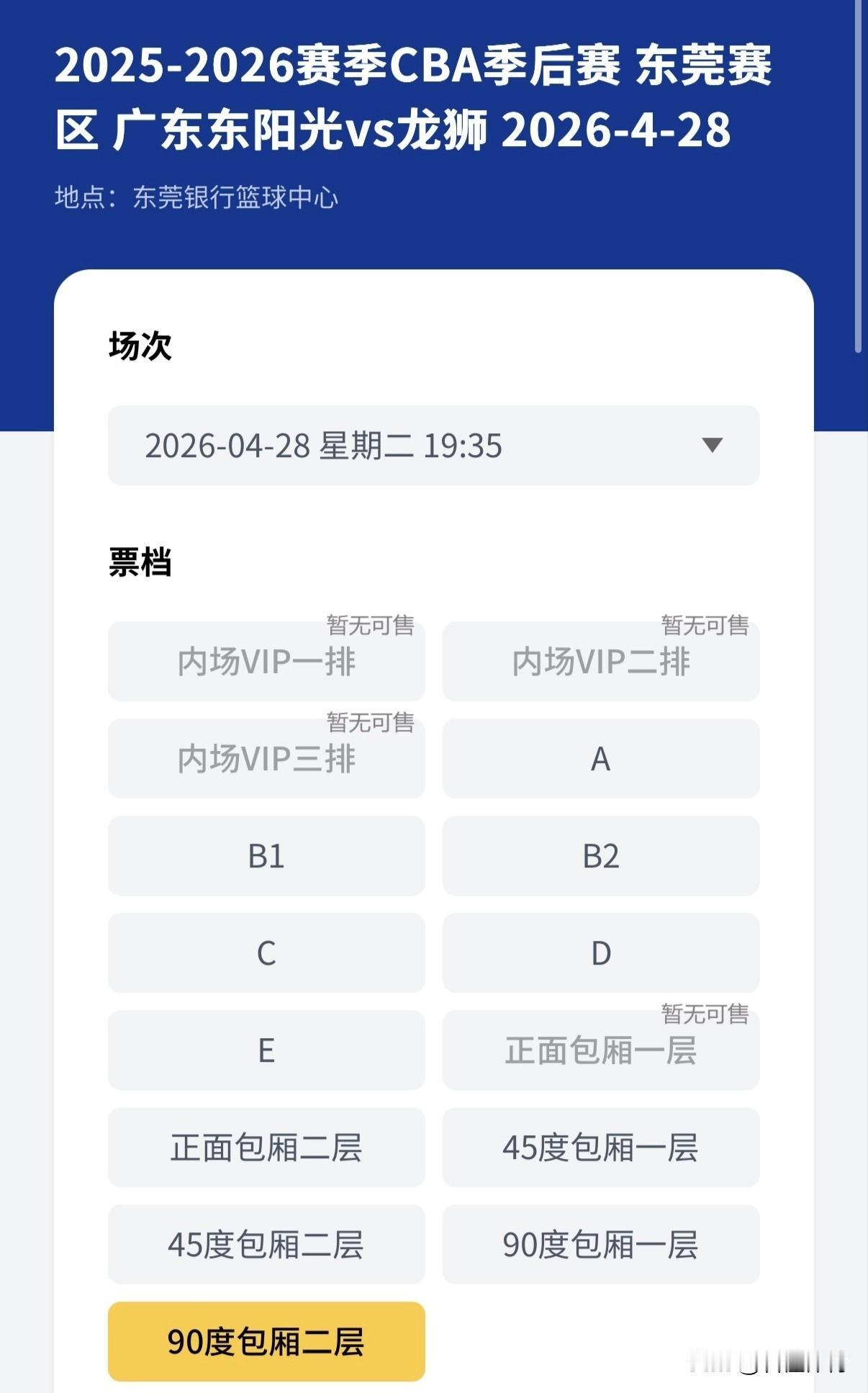Select ticket tier A
The image size is (868, 1393).
pyautogui.click(x=602, y=758)
